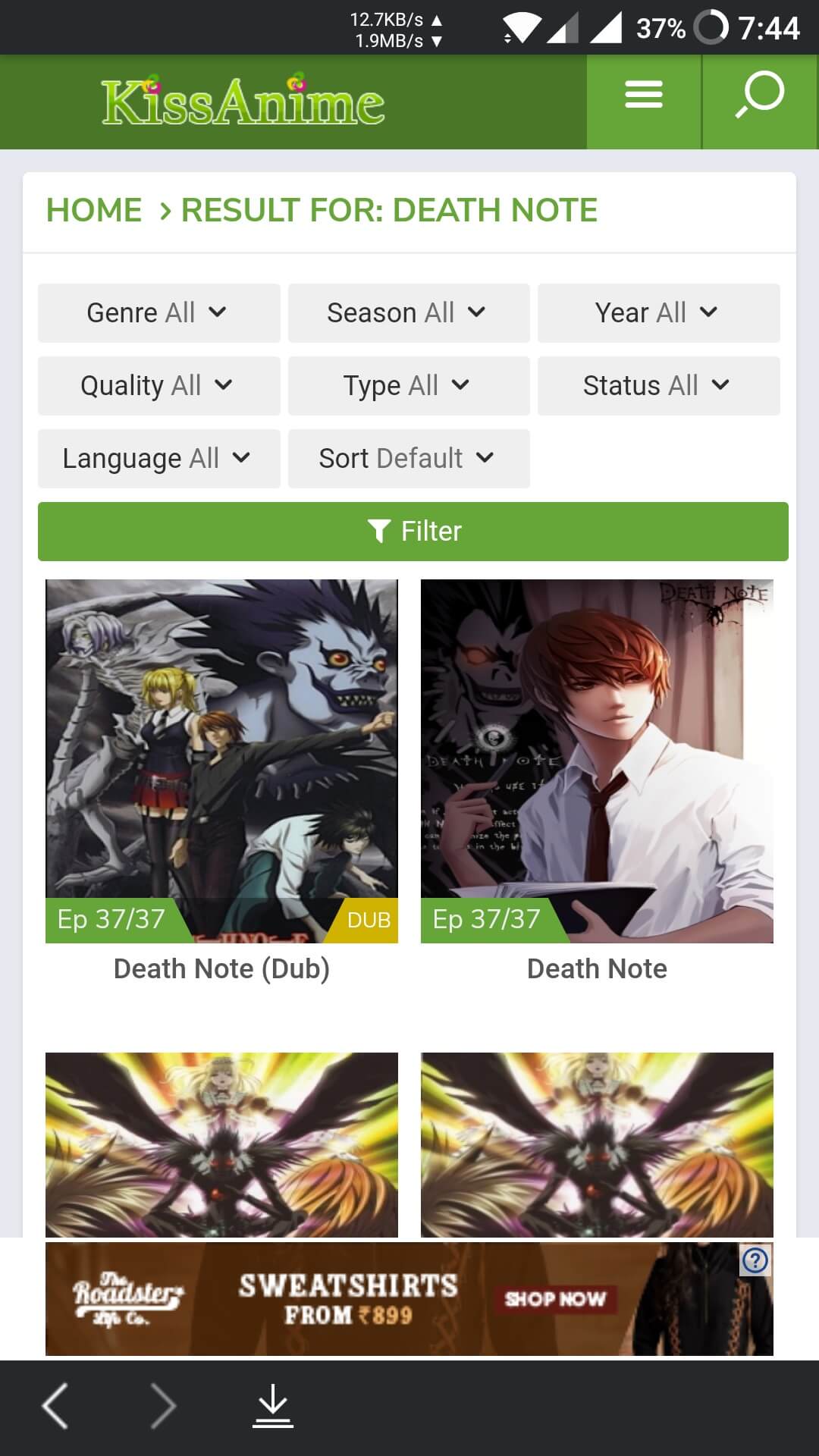
Task: Tap the KissAnime logo to go home
Action: point(243,102)
